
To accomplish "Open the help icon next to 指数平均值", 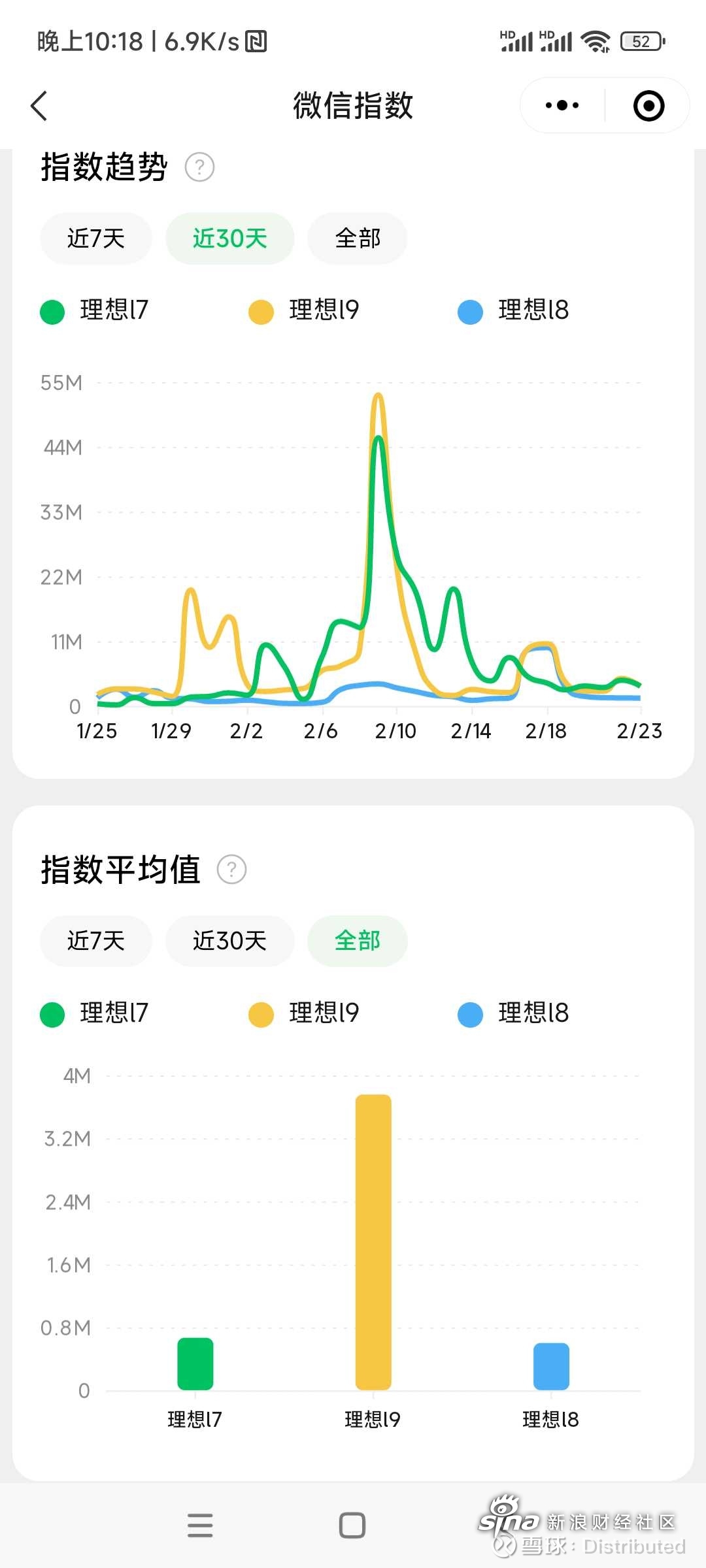I will pyautogui.click(x=231, y=870).
